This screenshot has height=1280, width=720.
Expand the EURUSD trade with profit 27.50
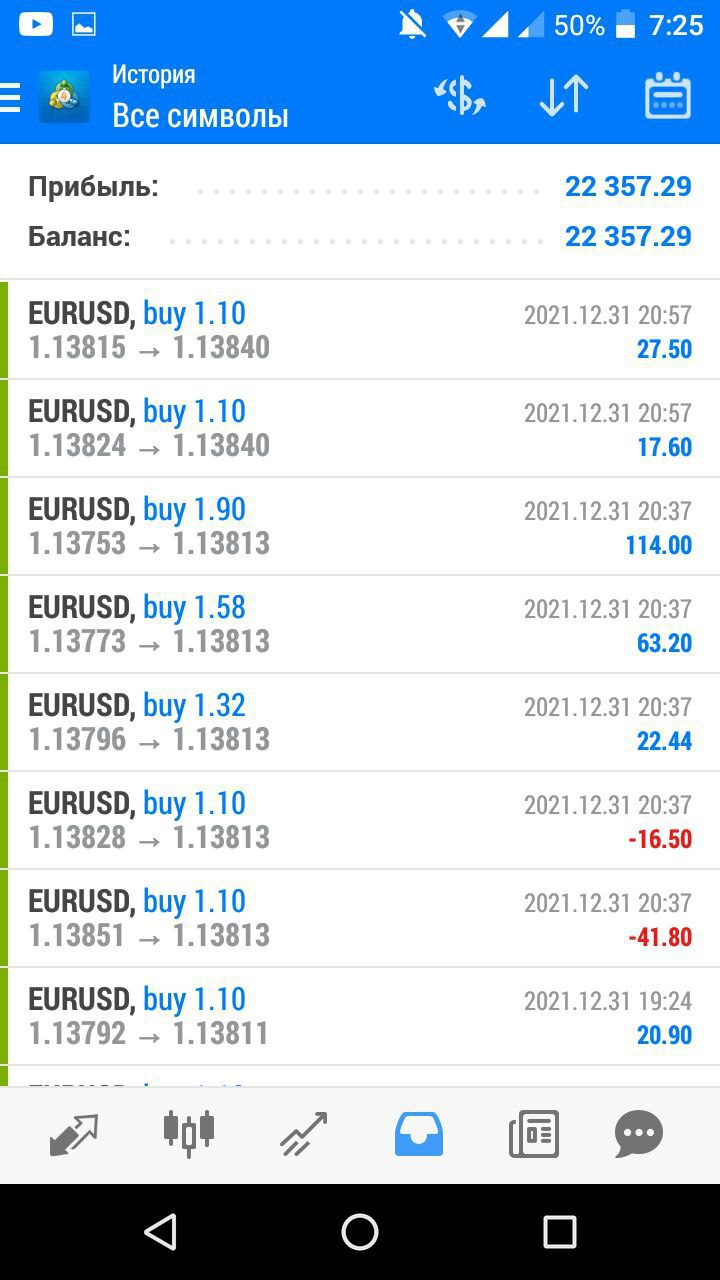(x=360, y=330)
